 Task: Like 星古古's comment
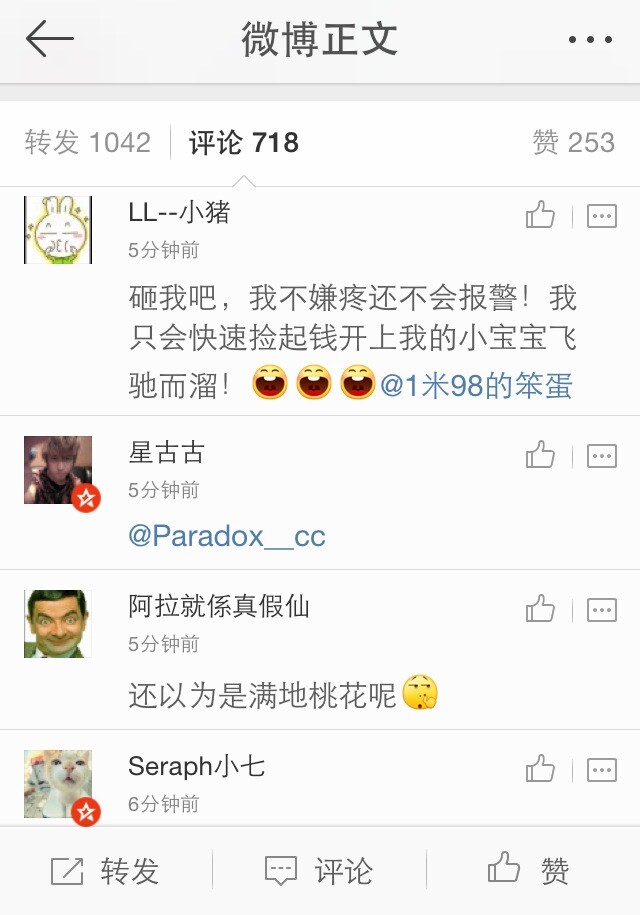[540, 456]
